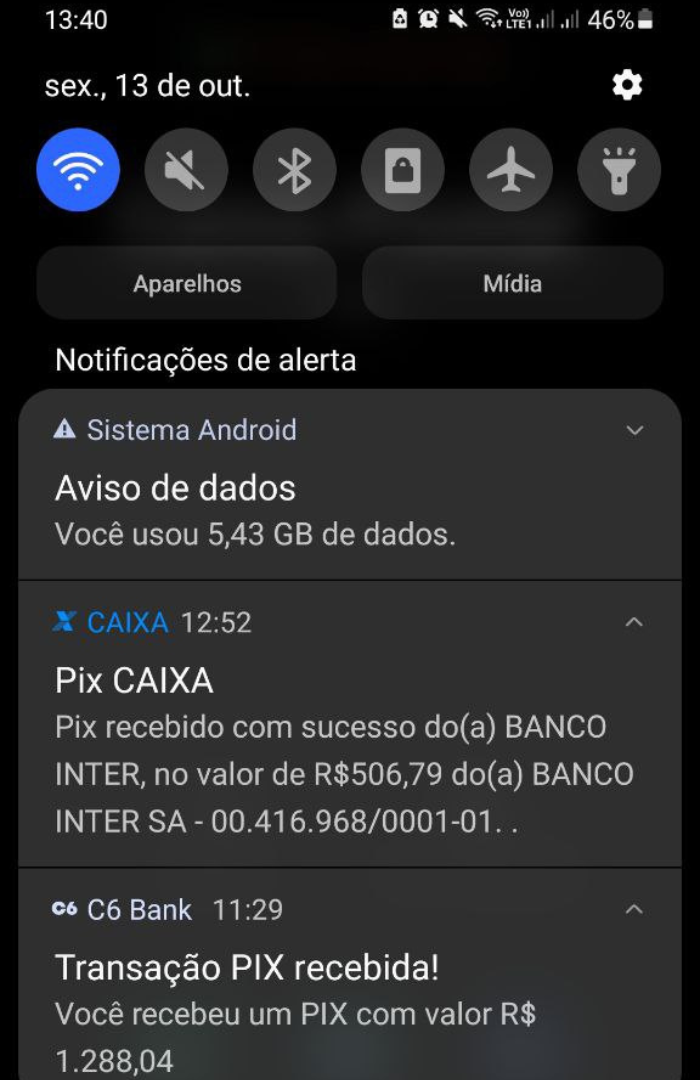This screenshot has width=700, height=1080.
Task: Open settings via the gear icon
Action: tap(627, 86)
